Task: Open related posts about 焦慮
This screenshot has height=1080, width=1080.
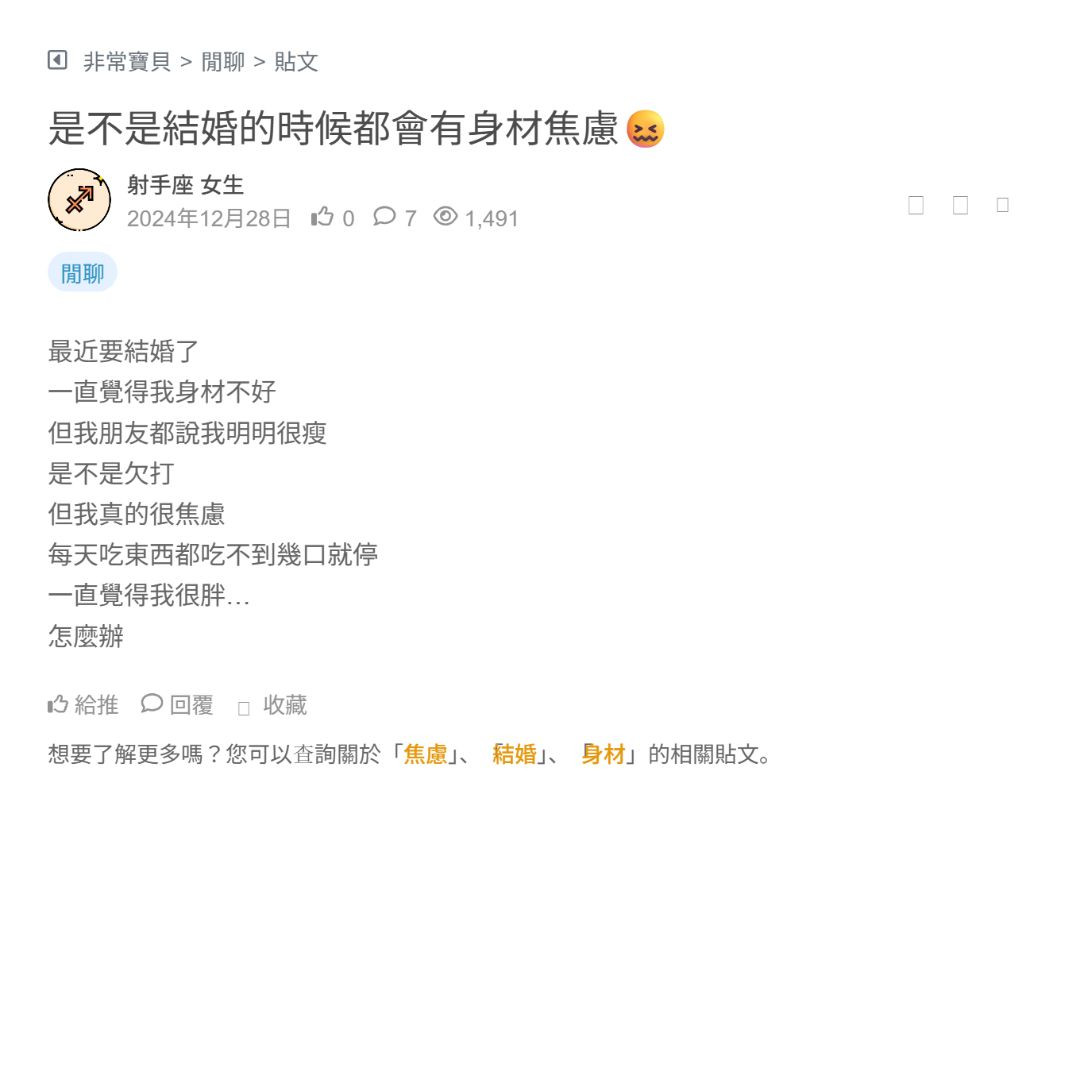Action: 425,754
